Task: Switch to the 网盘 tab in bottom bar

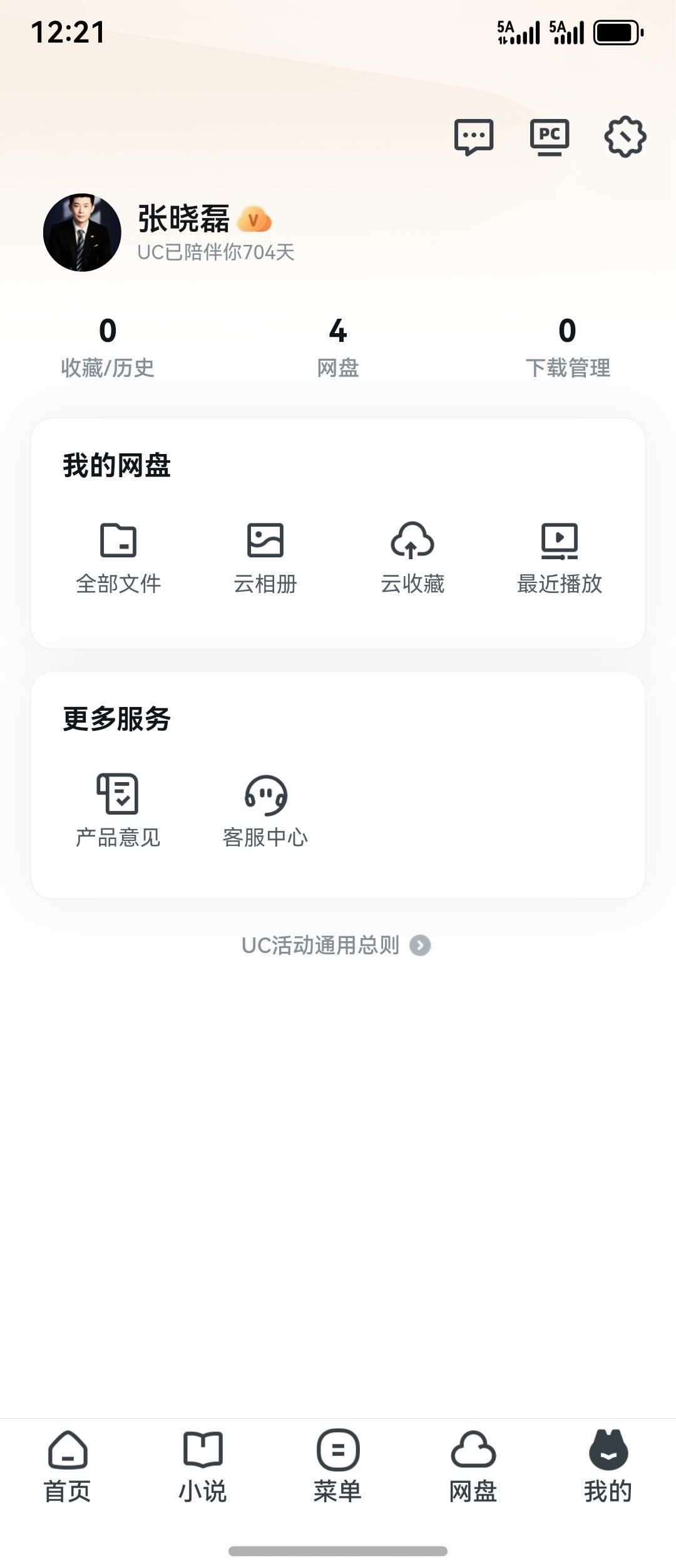Action: (x=473, y=1467)
